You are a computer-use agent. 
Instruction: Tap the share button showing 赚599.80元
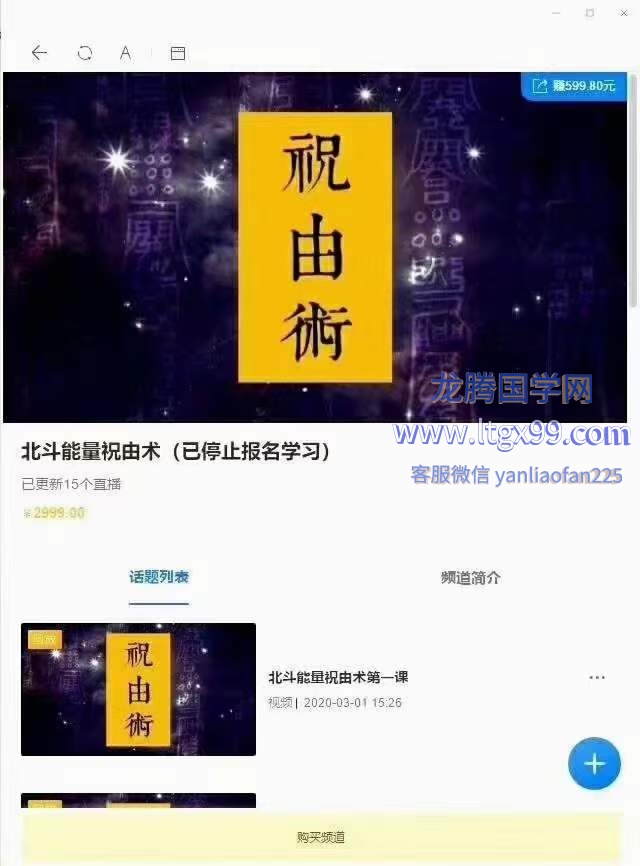[x=573, y=86]
